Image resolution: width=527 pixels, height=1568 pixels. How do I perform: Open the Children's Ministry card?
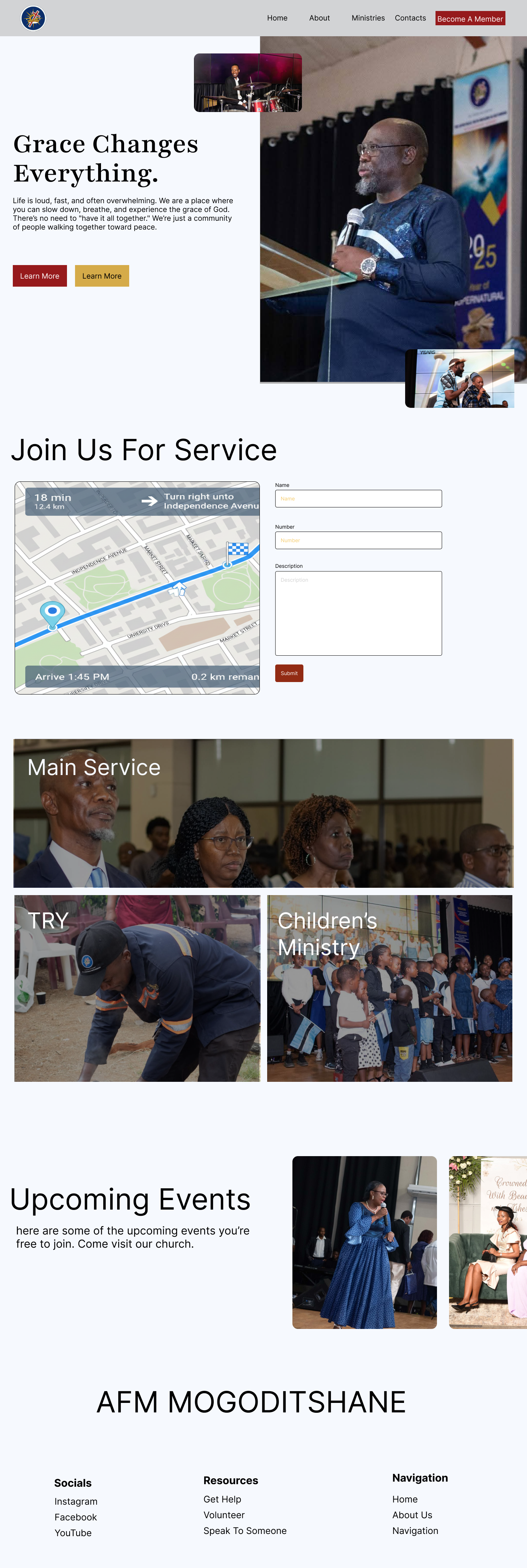coord(389,988)
